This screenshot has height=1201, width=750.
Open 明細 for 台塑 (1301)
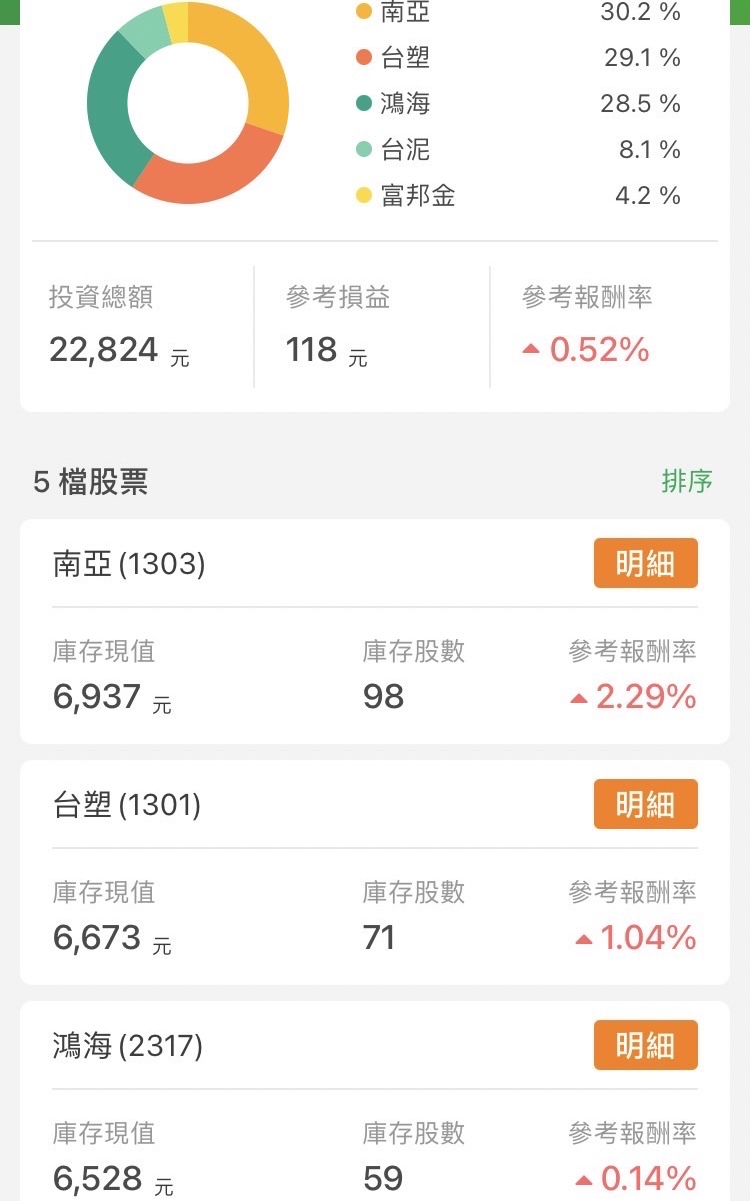coord(645,805)
